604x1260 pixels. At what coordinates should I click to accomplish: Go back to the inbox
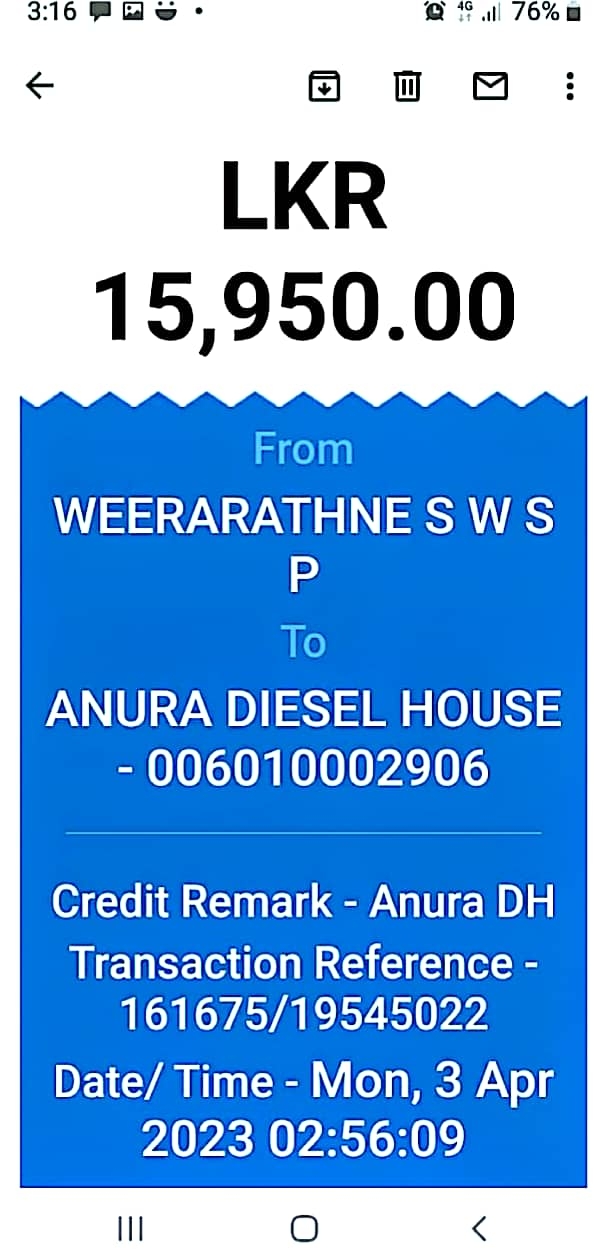(39, 86)
